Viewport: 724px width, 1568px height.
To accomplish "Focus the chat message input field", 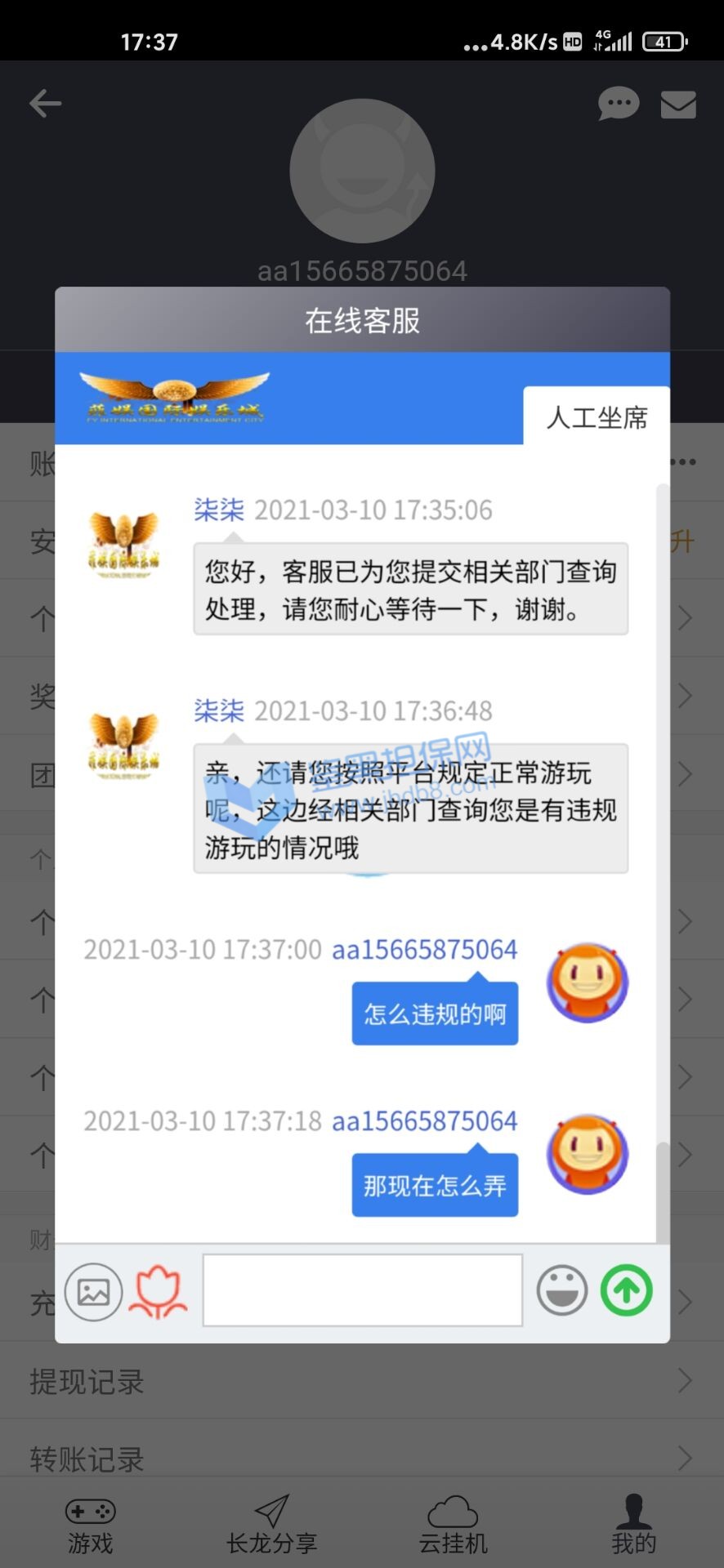I will click(362, 1290).
